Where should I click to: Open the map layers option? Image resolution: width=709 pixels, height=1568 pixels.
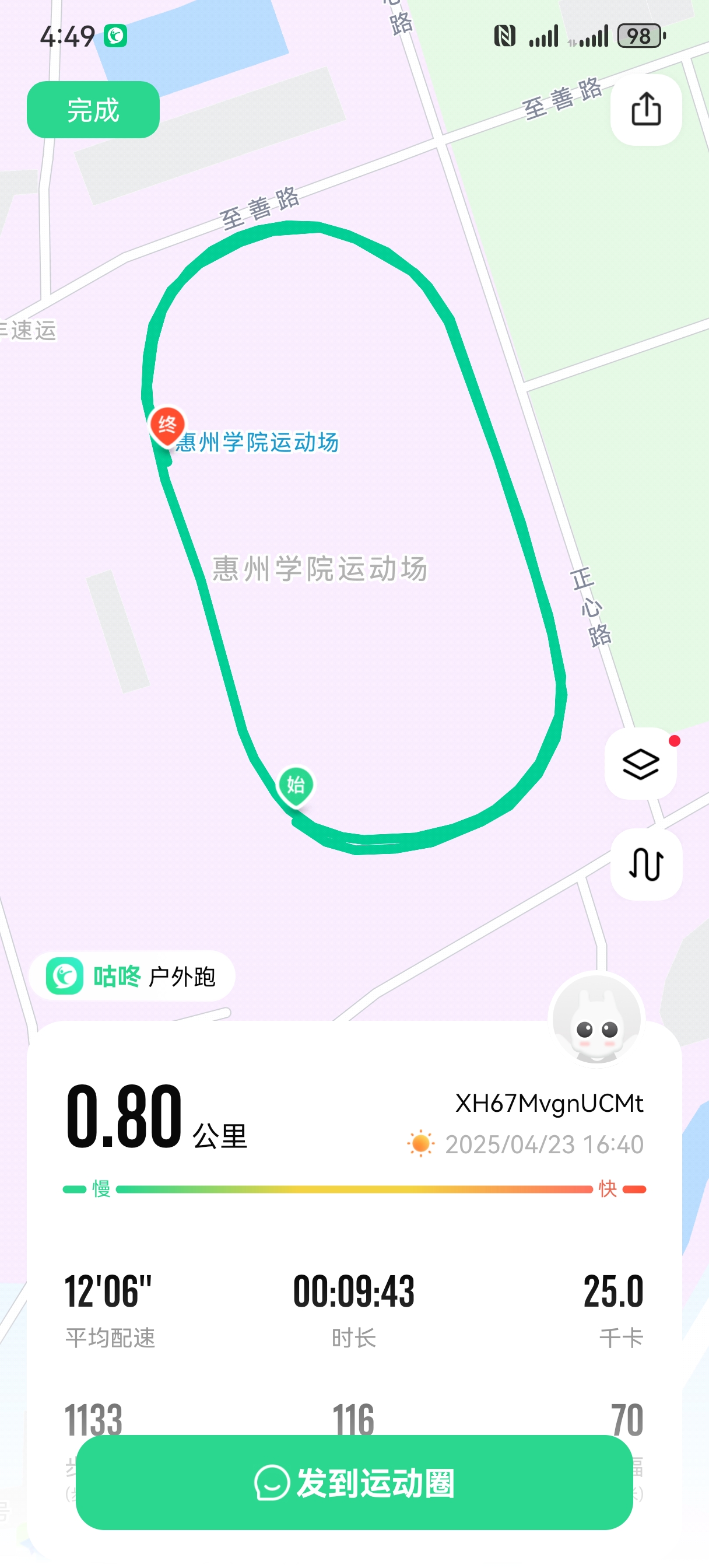tap(640, 764)
